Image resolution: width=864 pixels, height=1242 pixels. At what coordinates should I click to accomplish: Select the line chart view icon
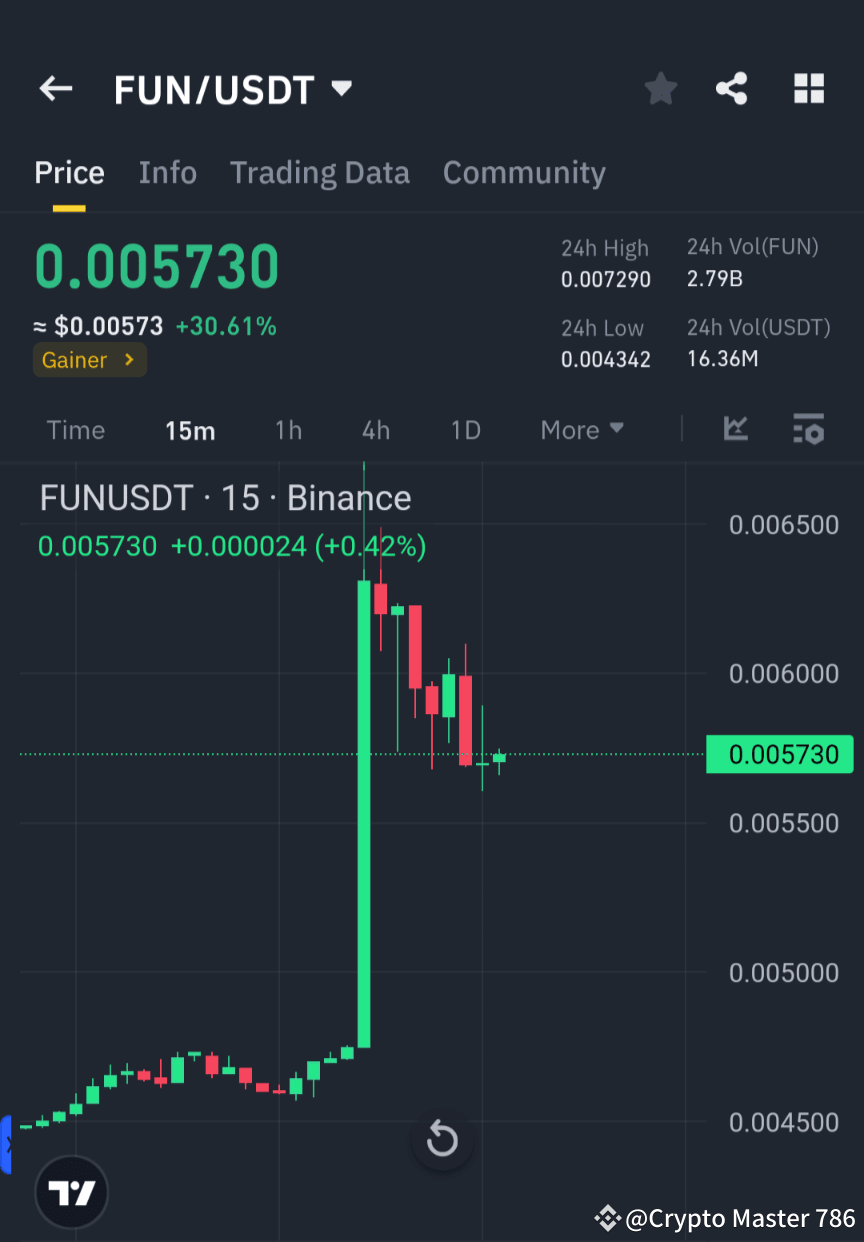(736, 429)
